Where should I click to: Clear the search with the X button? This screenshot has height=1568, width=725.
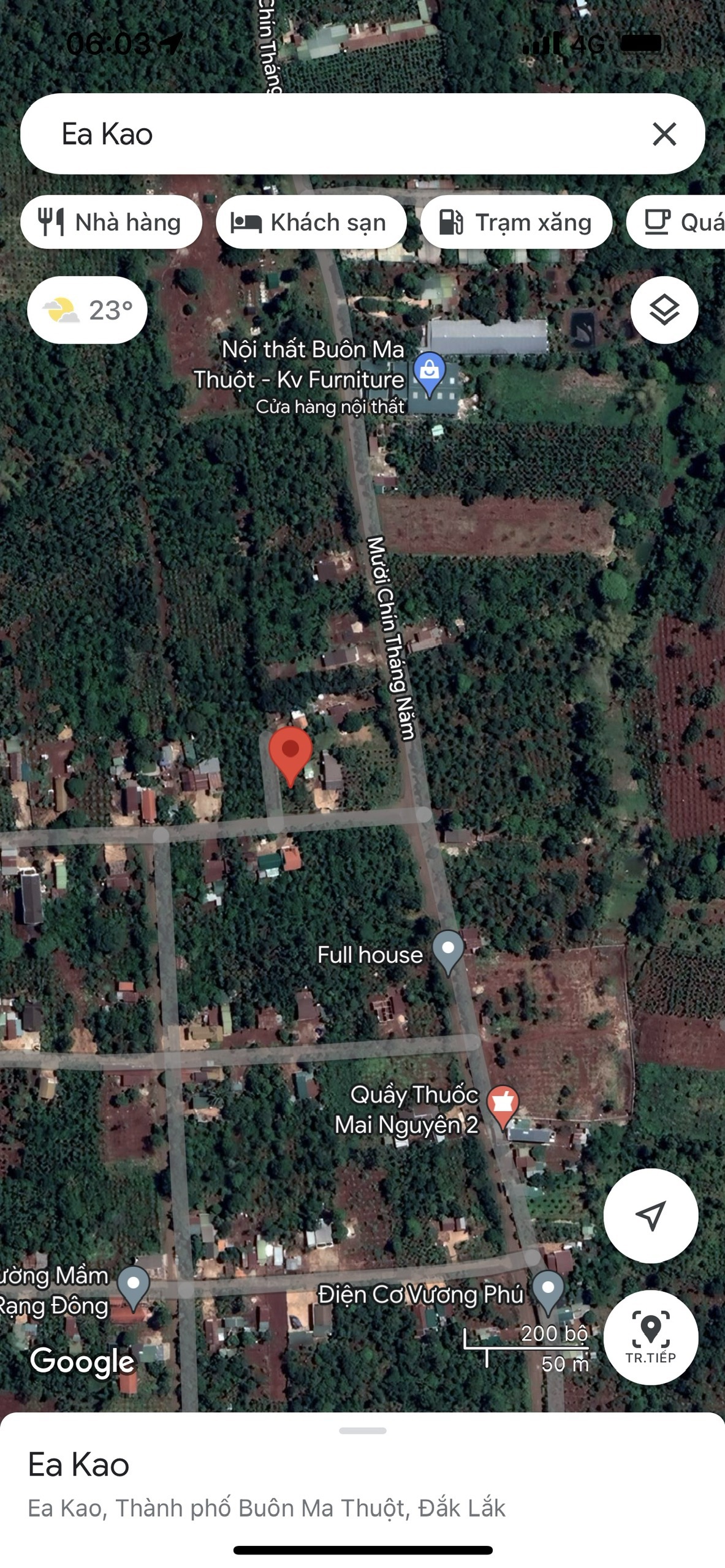point(664,134)
